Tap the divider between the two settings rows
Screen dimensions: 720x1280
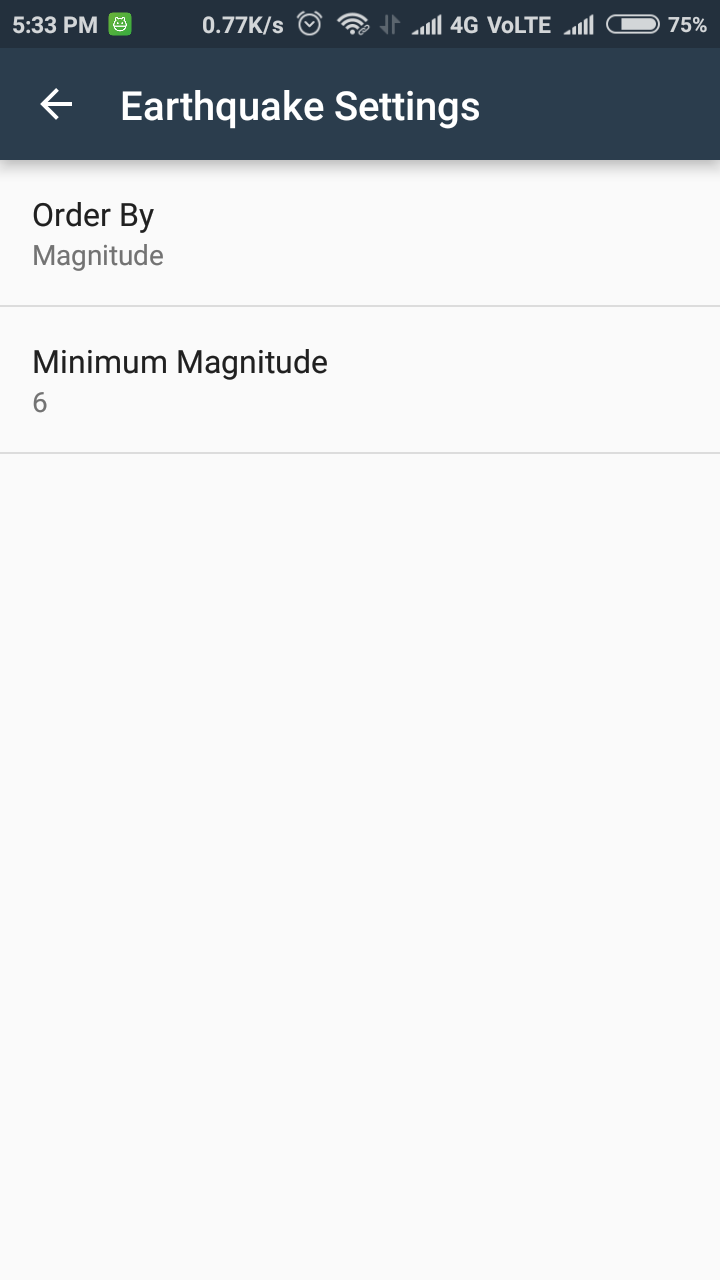coord(360,306)
